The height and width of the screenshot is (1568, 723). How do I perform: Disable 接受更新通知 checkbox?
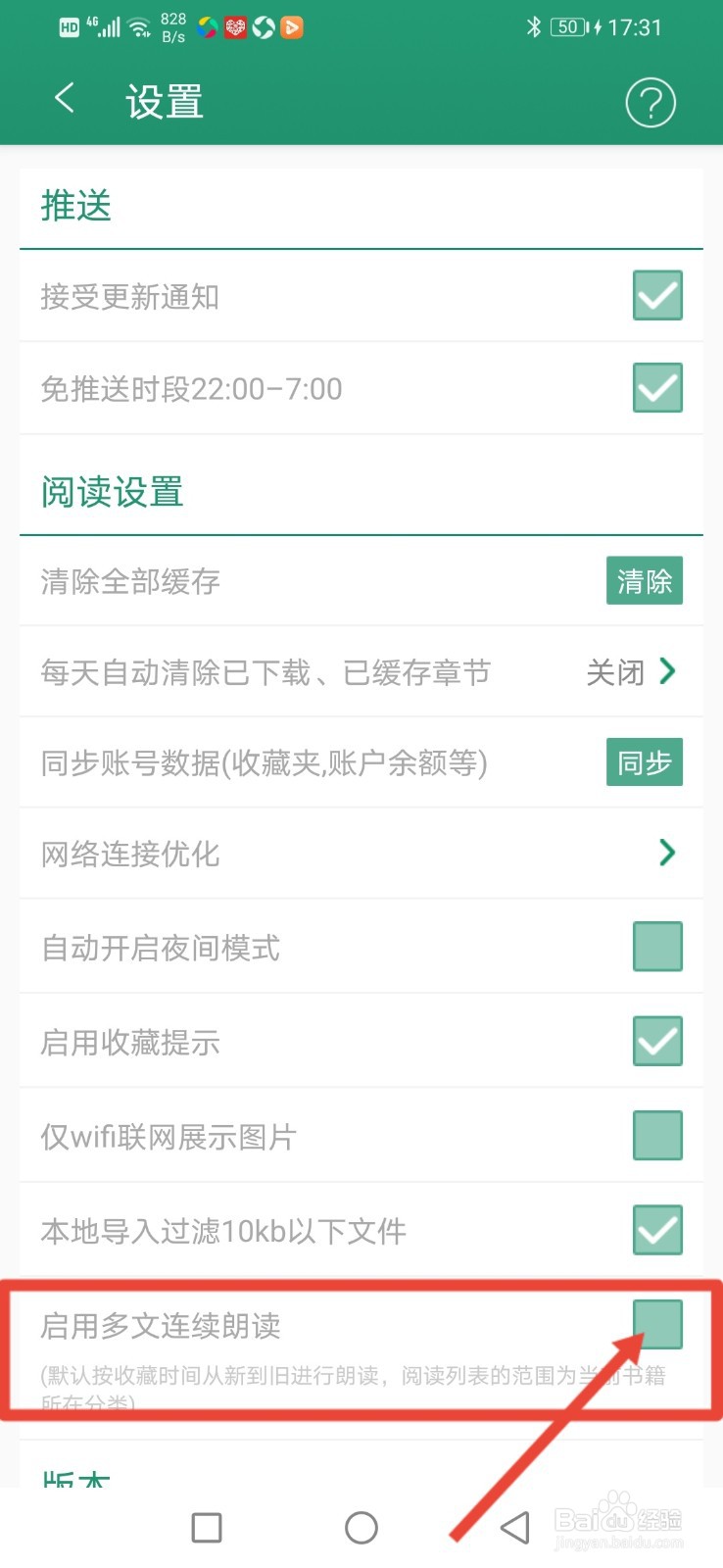tap(657, 296)
